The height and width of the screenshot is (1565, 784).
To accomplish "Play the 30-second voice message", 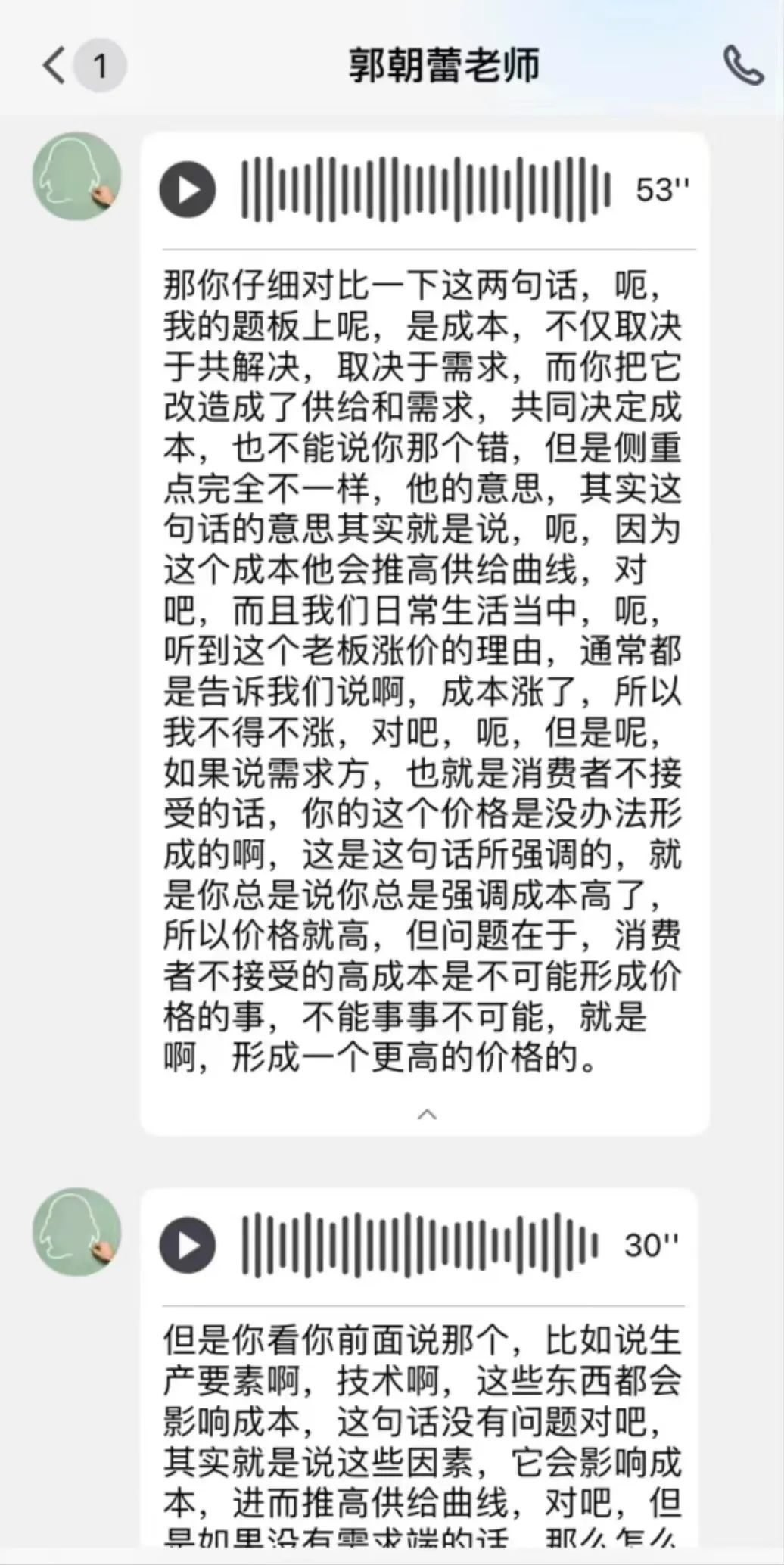I will point(188,1245).
